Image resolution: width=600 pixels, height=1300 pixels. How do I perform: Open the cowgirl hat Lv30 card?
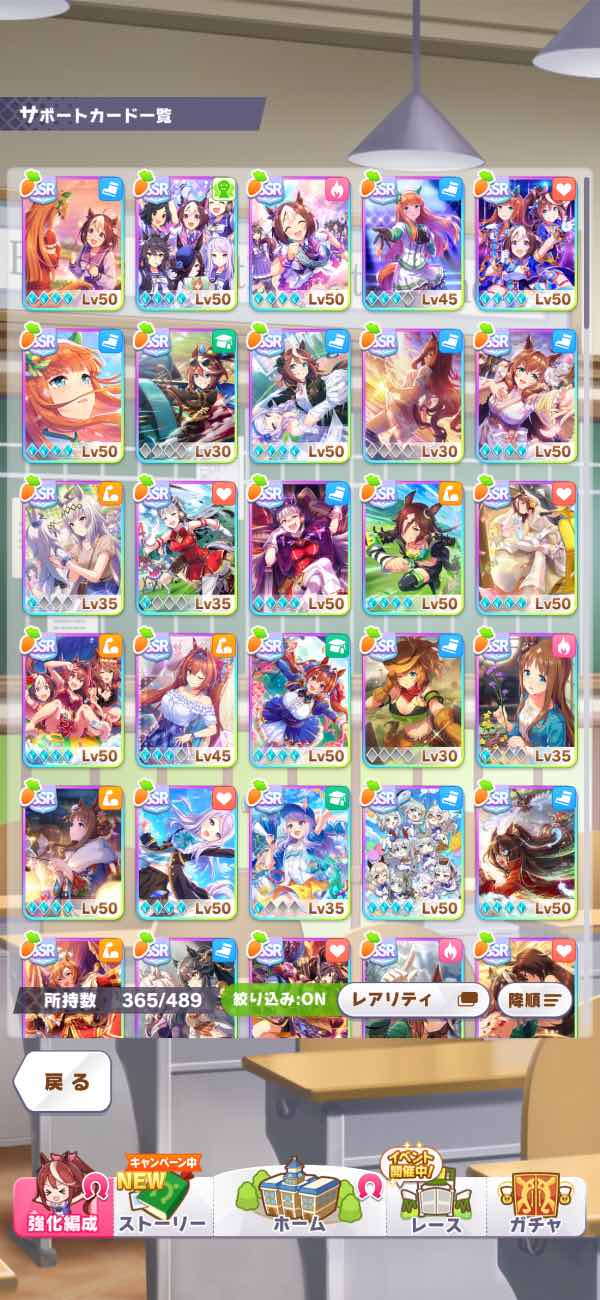[413, 697]
